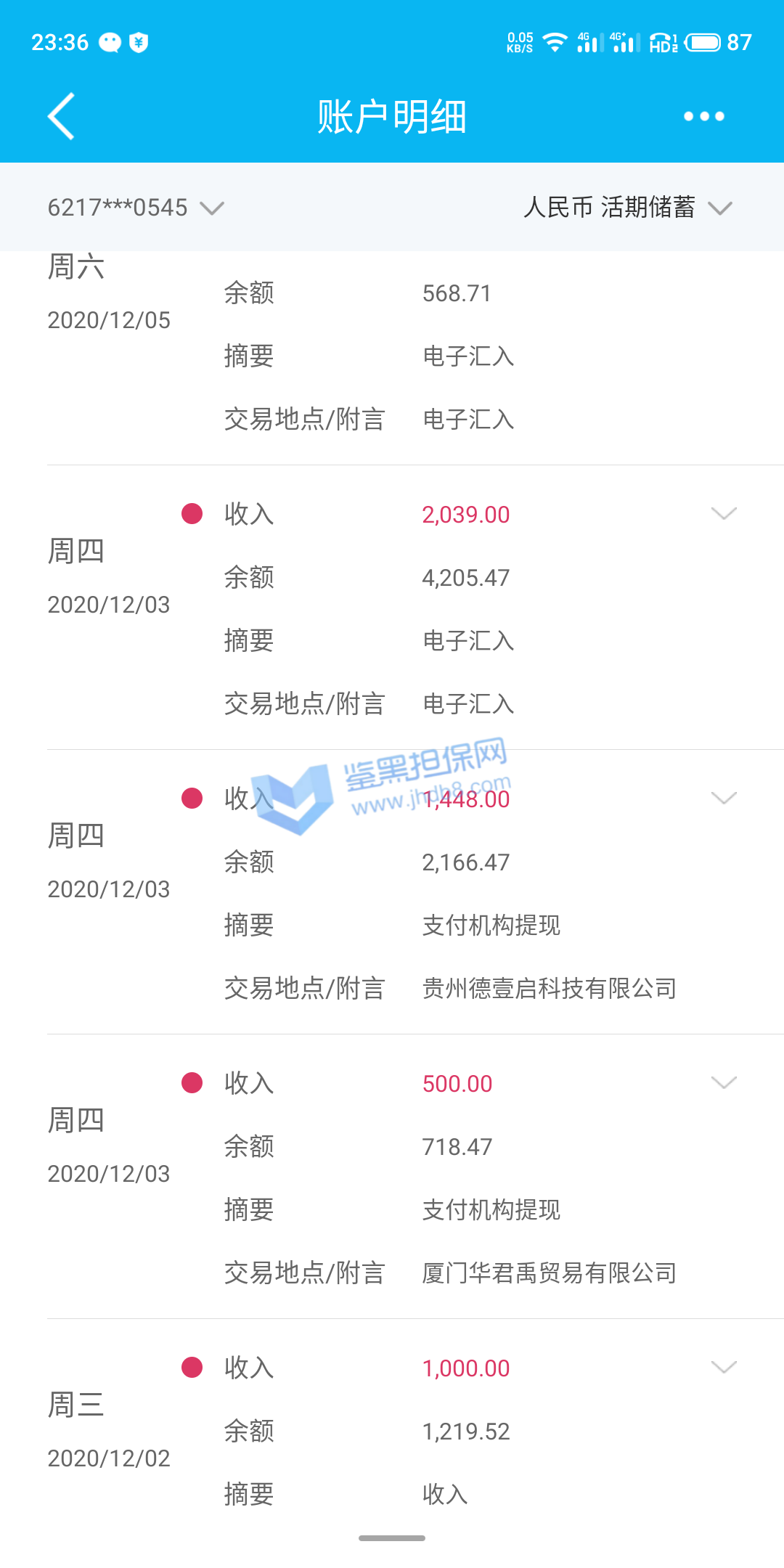Viewport: 784px width, 1568px height.
Task: Expand the 1,000.00 income transaction
Action: tap(724, 1368)
